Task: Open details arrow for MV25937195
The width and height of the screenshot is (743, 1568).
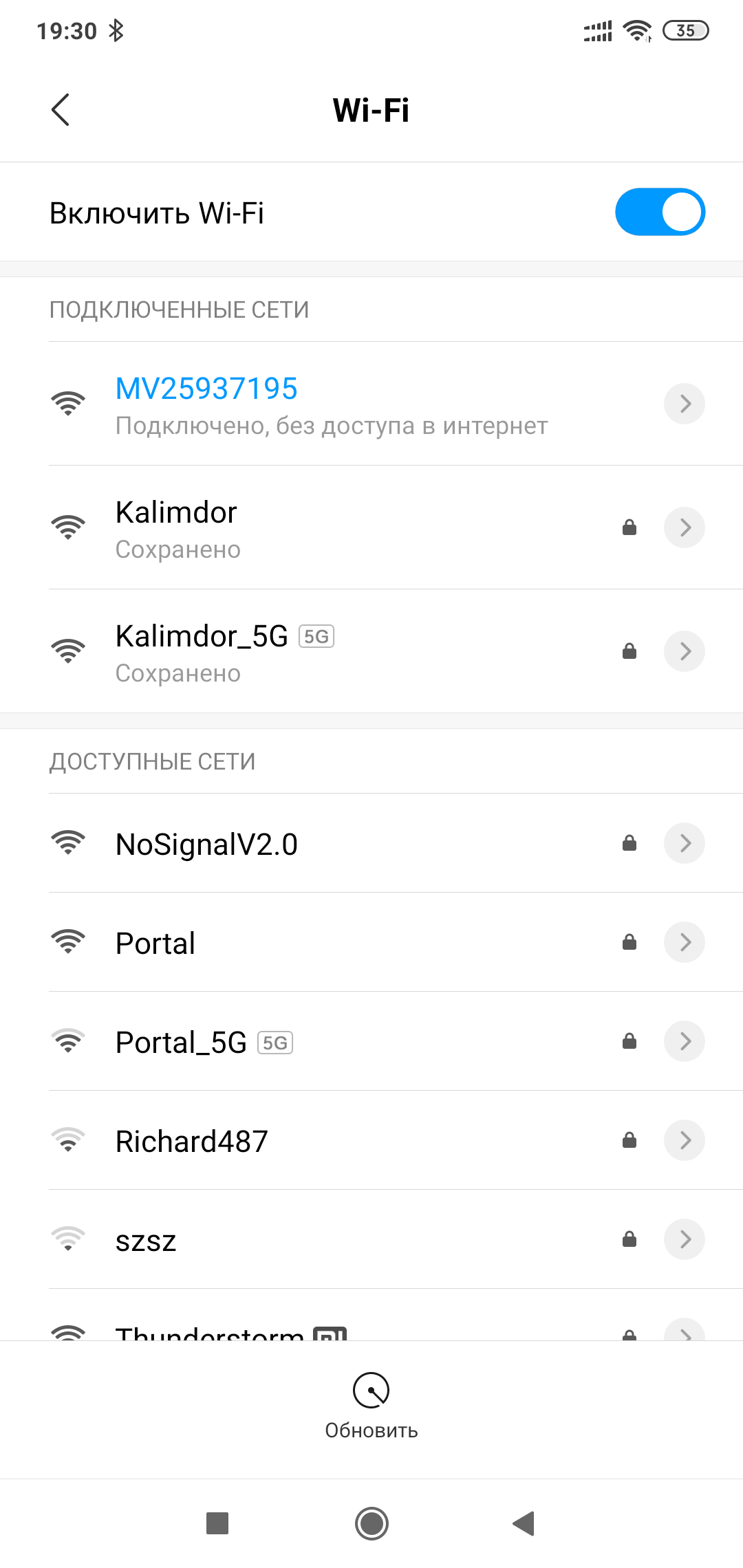Action: [x=685, y=404]
